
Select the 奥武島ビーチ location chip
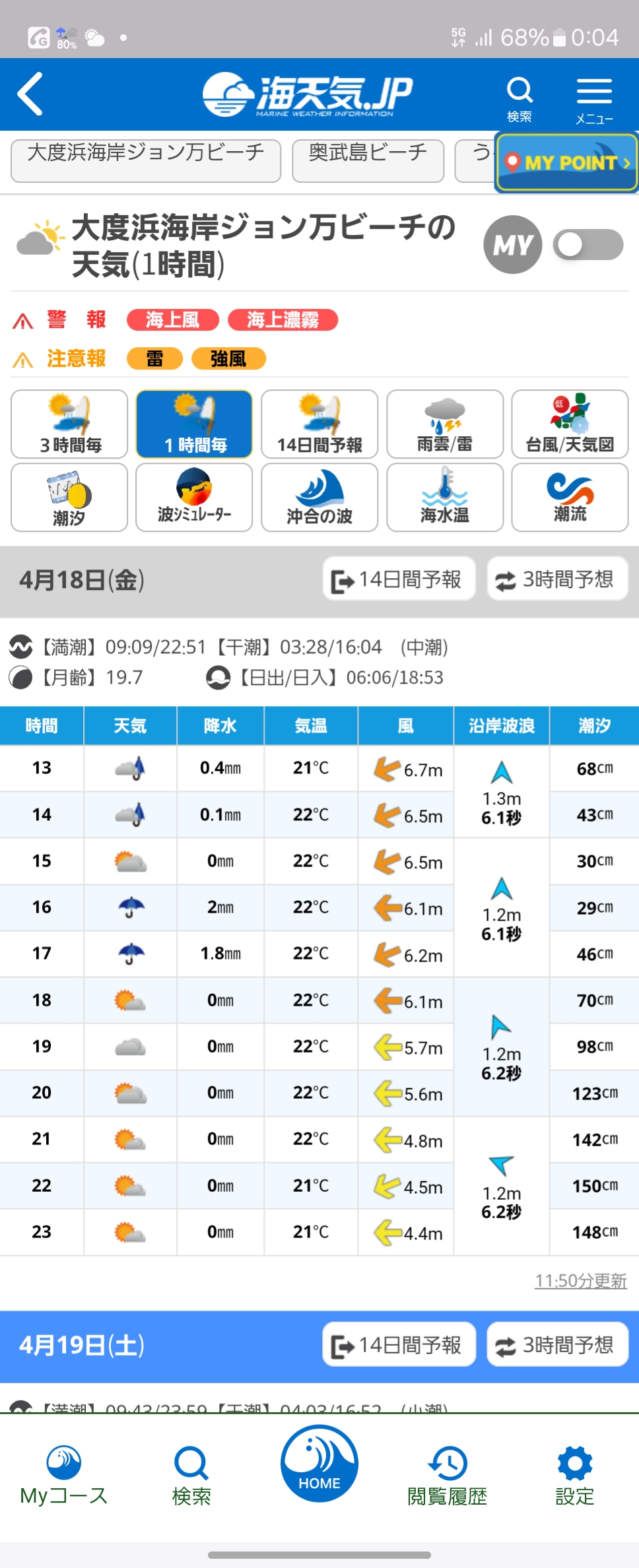pos(368,160)
